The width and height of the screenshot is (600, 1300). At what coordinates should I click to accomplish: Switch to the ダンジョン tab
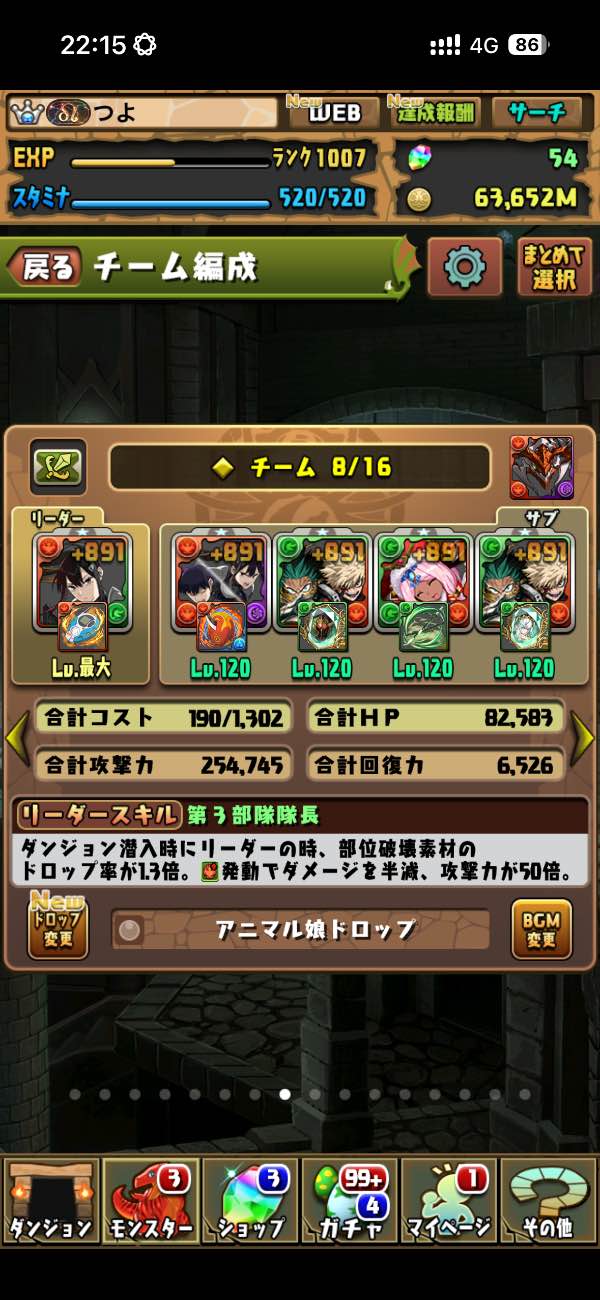(51, 1200)
